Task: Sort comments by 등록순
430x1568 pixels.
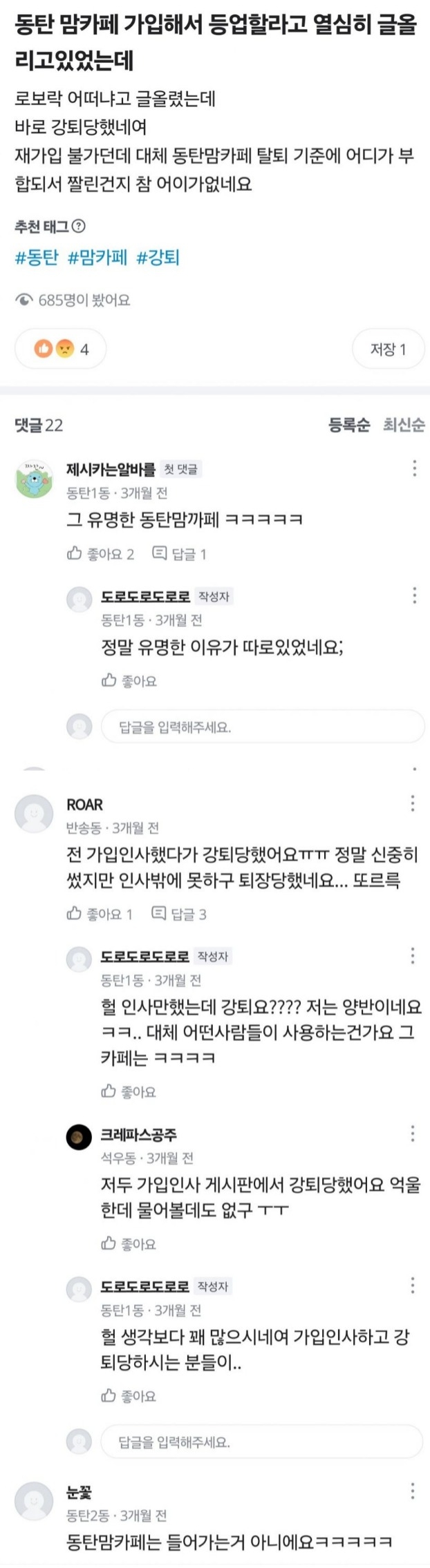Action: [x=349, y=425]
